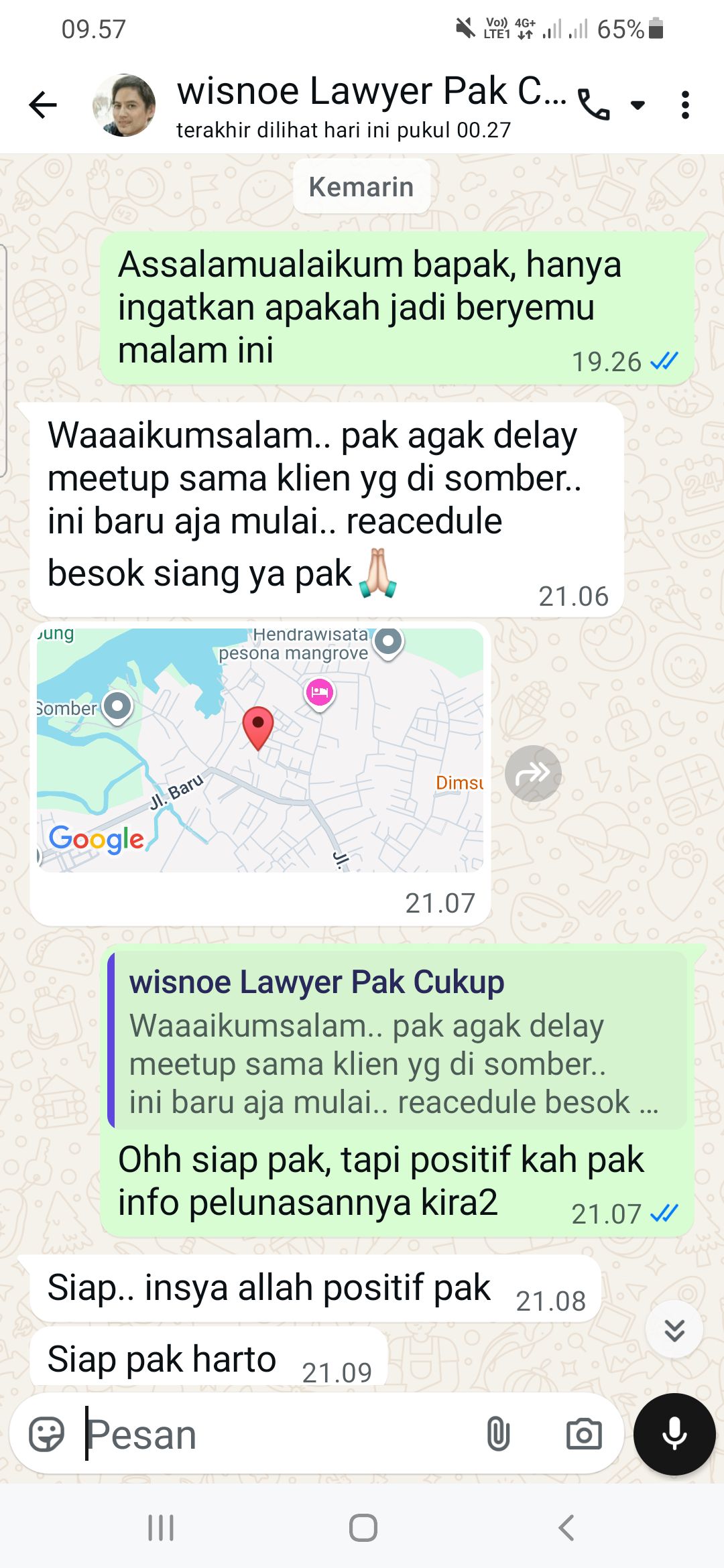
Task: Open the shared Google Maps location
Action: coord(260,749)
